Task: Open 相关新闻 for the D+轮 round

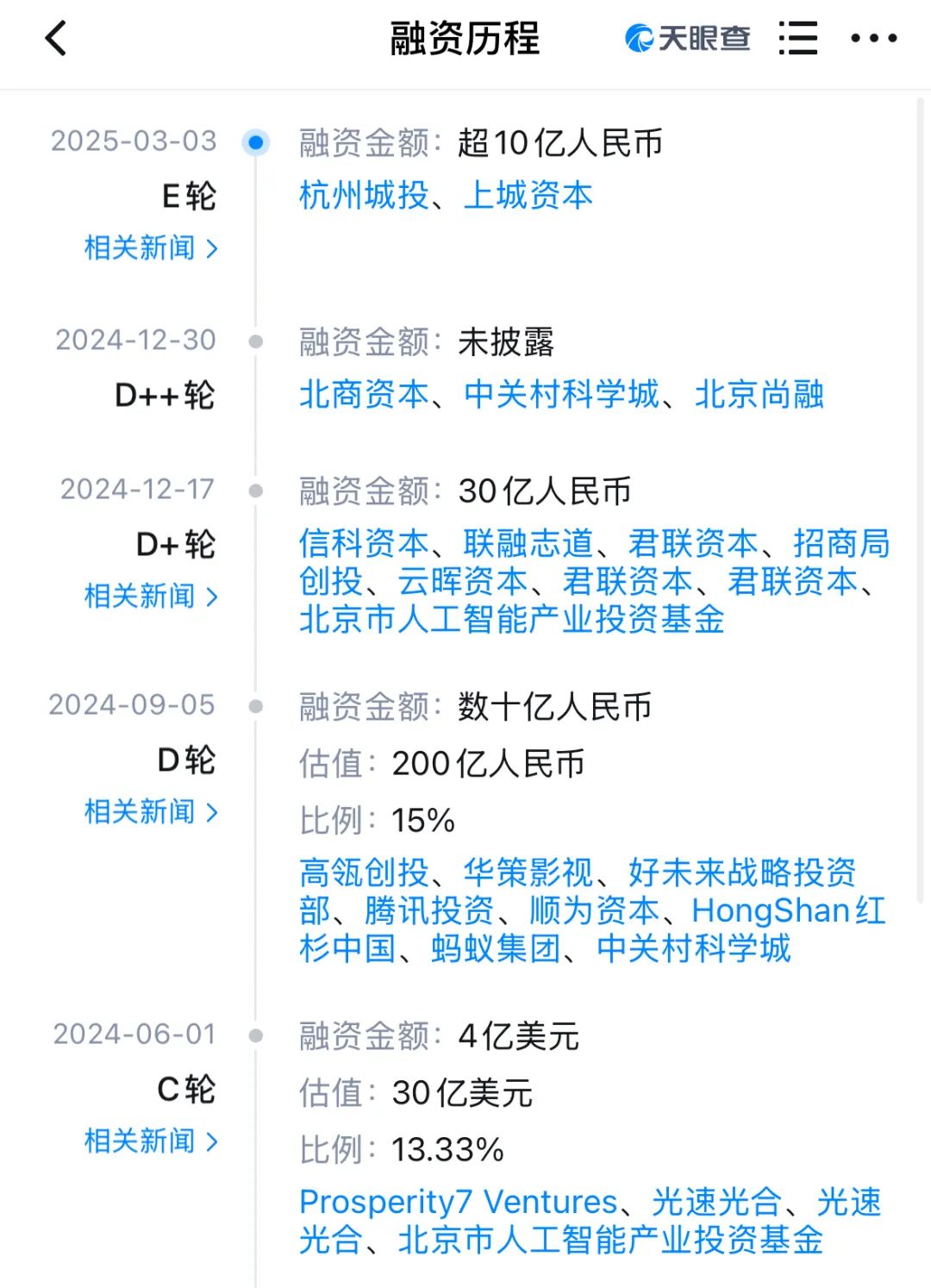Action: point(151,597)
